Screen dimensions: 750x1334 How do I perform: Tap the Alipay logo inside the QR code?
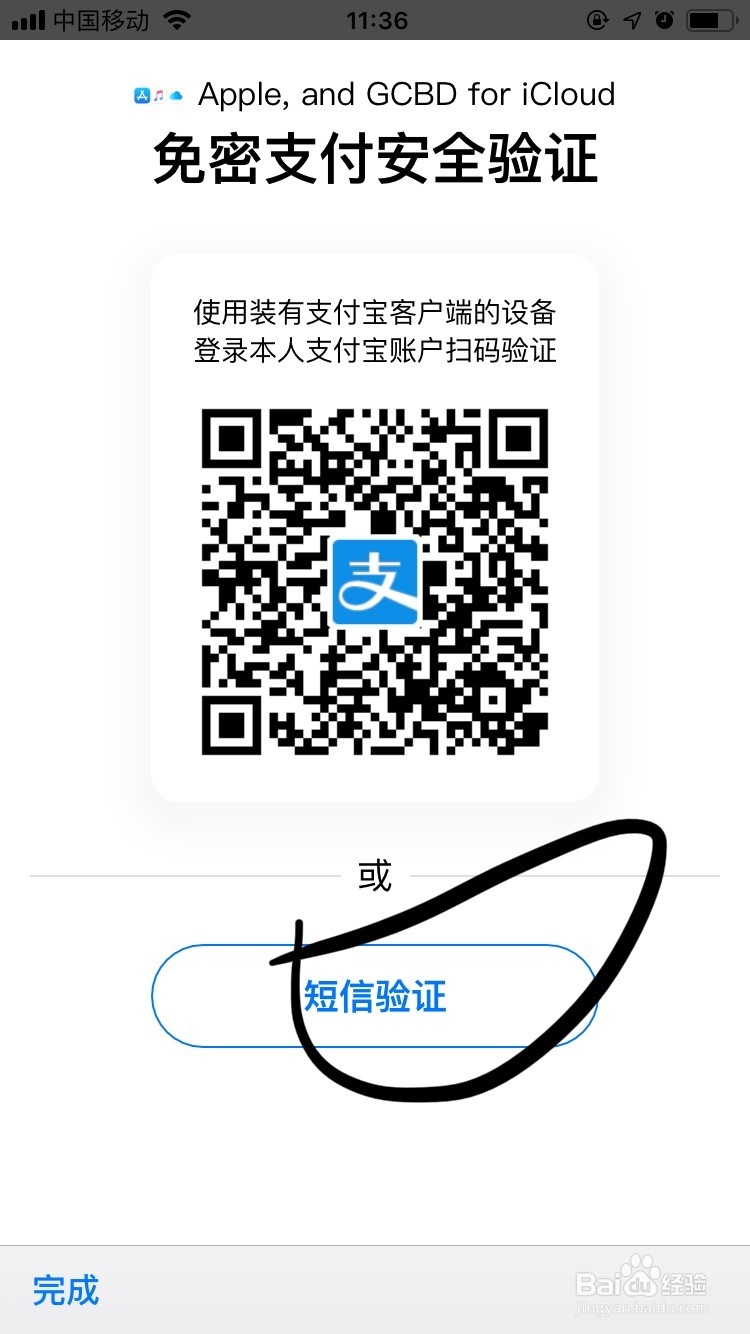pyautogui.click(x=375, y=580)
